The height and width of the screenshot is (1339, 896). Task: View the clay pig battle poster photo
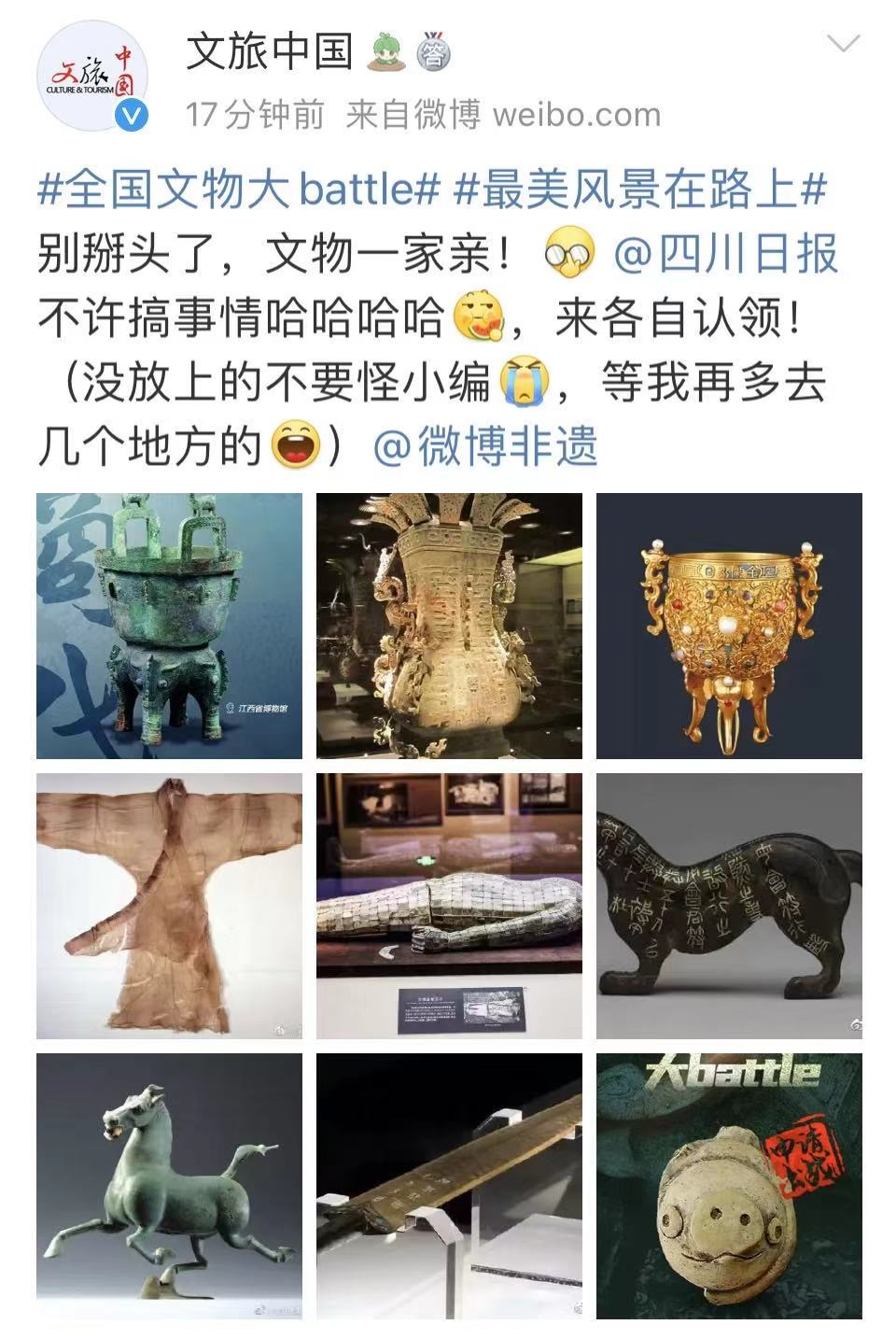(x=729, y=1186)
